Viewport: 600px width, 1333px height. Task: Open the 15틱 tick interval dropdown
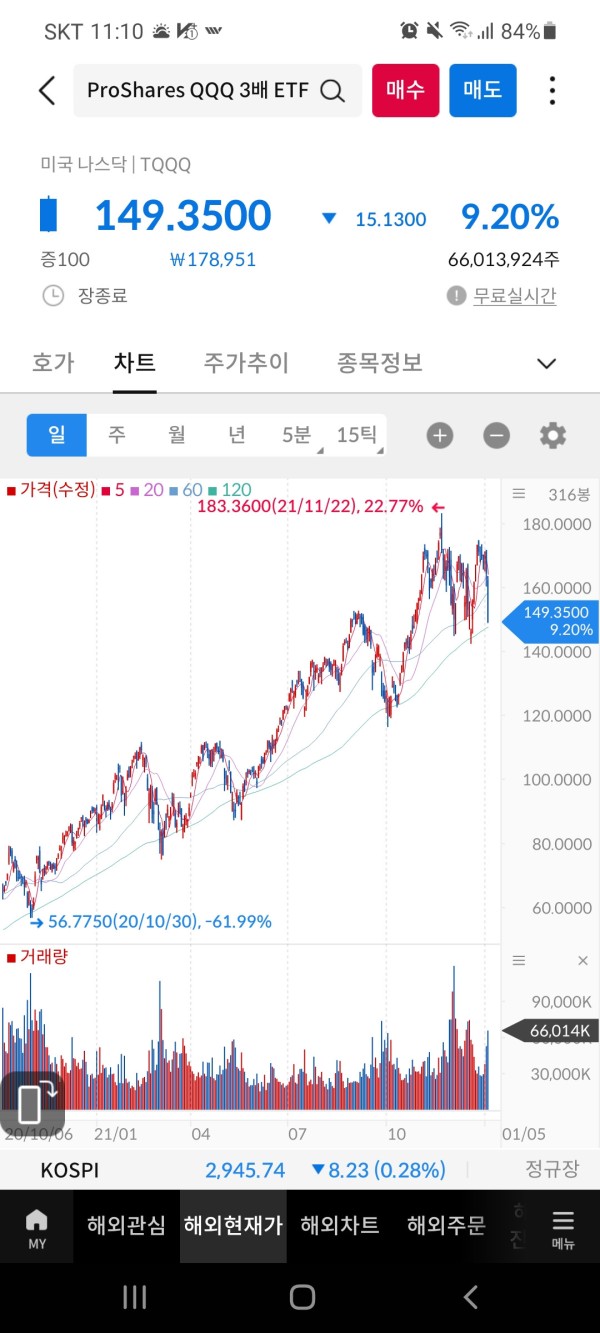pos(357,435)
